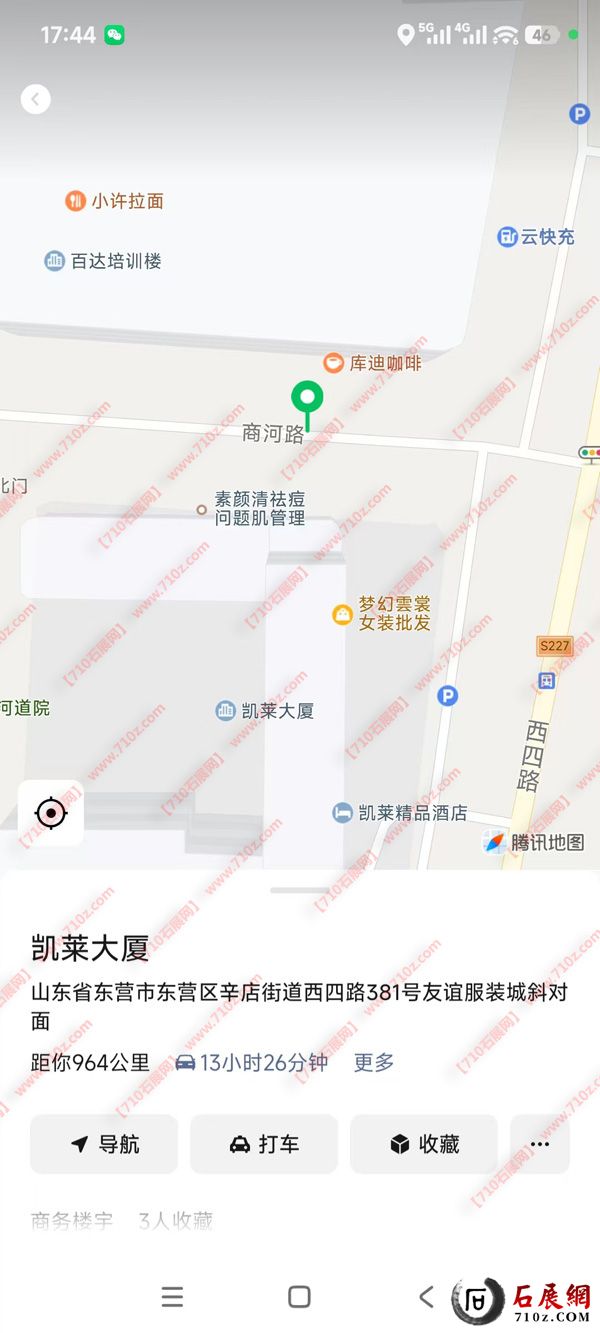Tap 打车 to hail a ride
The width and height of the screenshot is (600, 1333).
264,1144
